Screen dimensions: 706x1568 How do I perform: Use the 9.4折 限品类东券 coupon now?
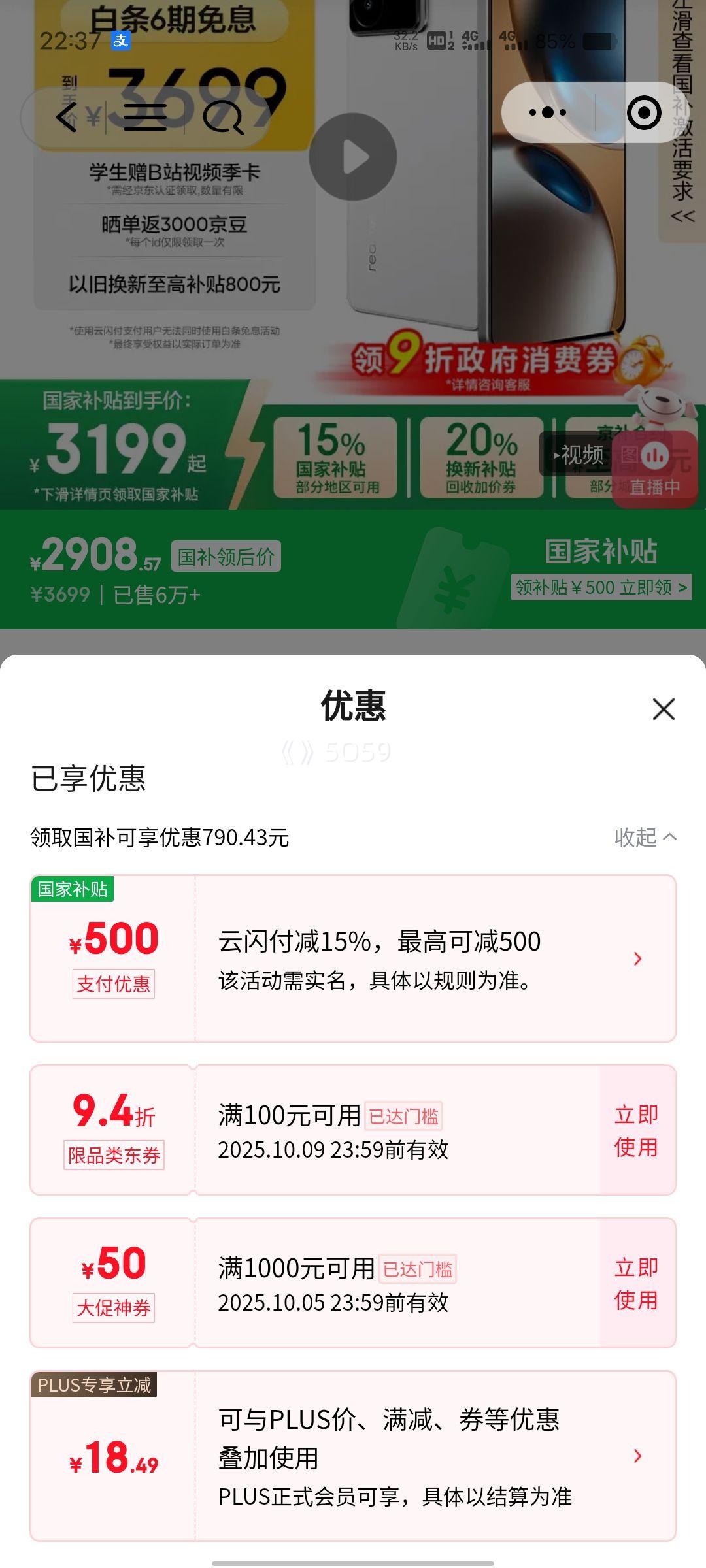click(x=636, y=1130)
